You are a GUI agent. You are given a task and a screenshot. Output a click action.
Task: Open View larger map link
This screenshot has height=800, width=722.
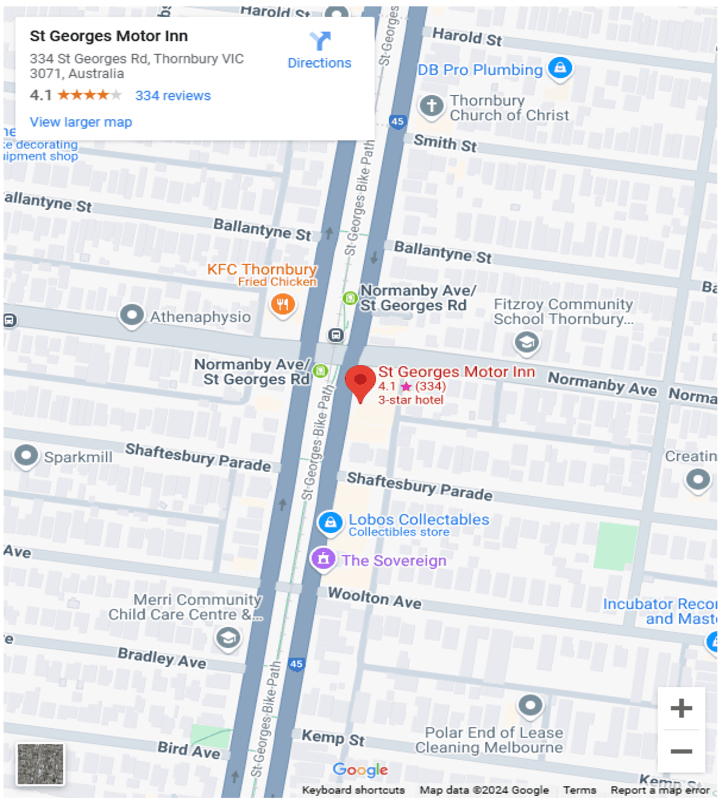(x=81, y=122)
